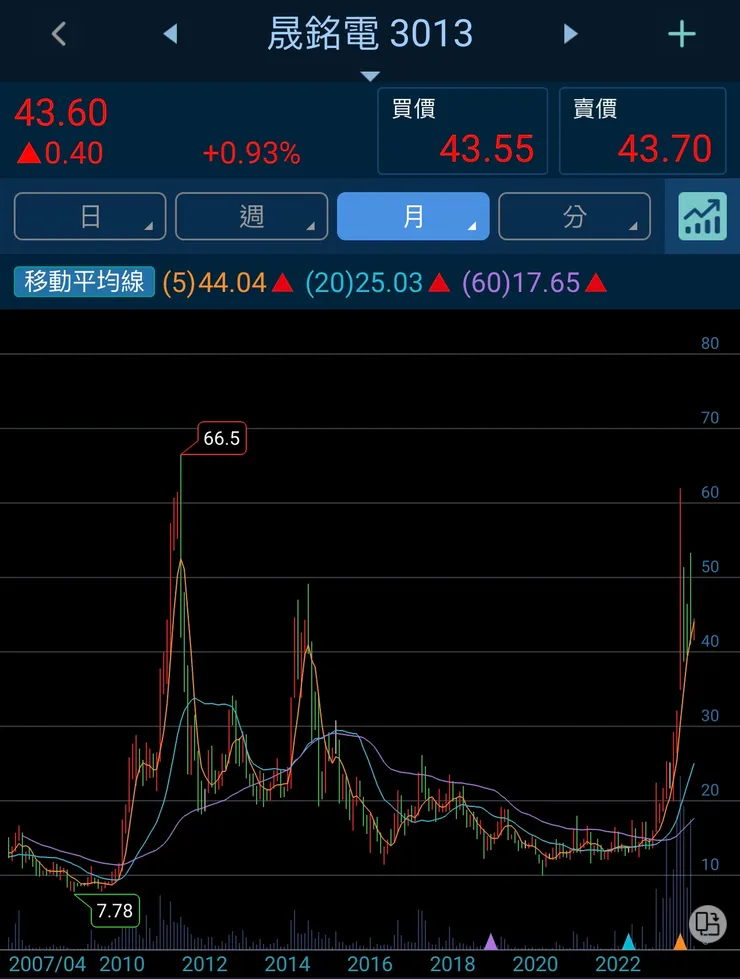Select the 月 chart period
The height and width of the screenshot is (979, 740).
(x=413, y=216)
